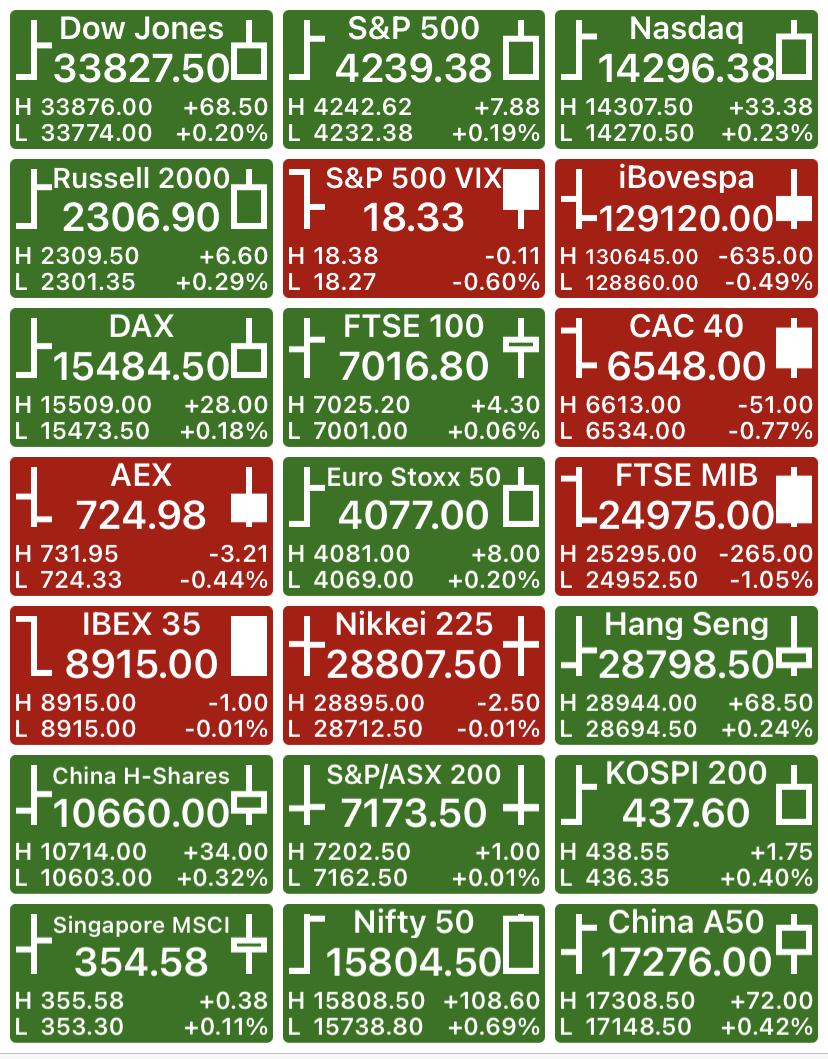Open the Euro Stoxx 50 tile
The height and width of the screenshot is (1059, 828).
click(x=413, y=526)
